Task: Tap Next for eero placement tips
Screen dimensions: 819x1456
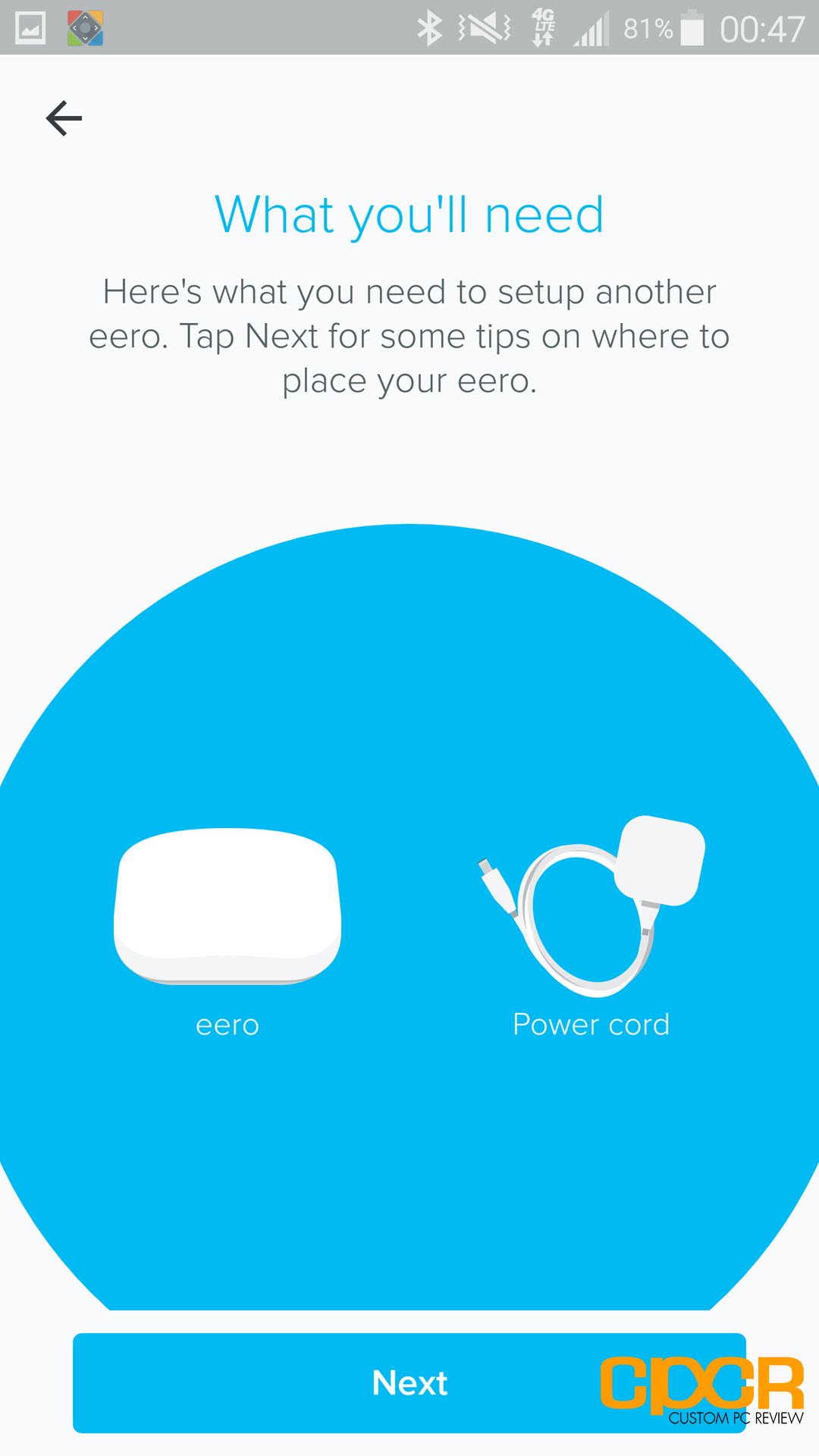Action: 409,1382
